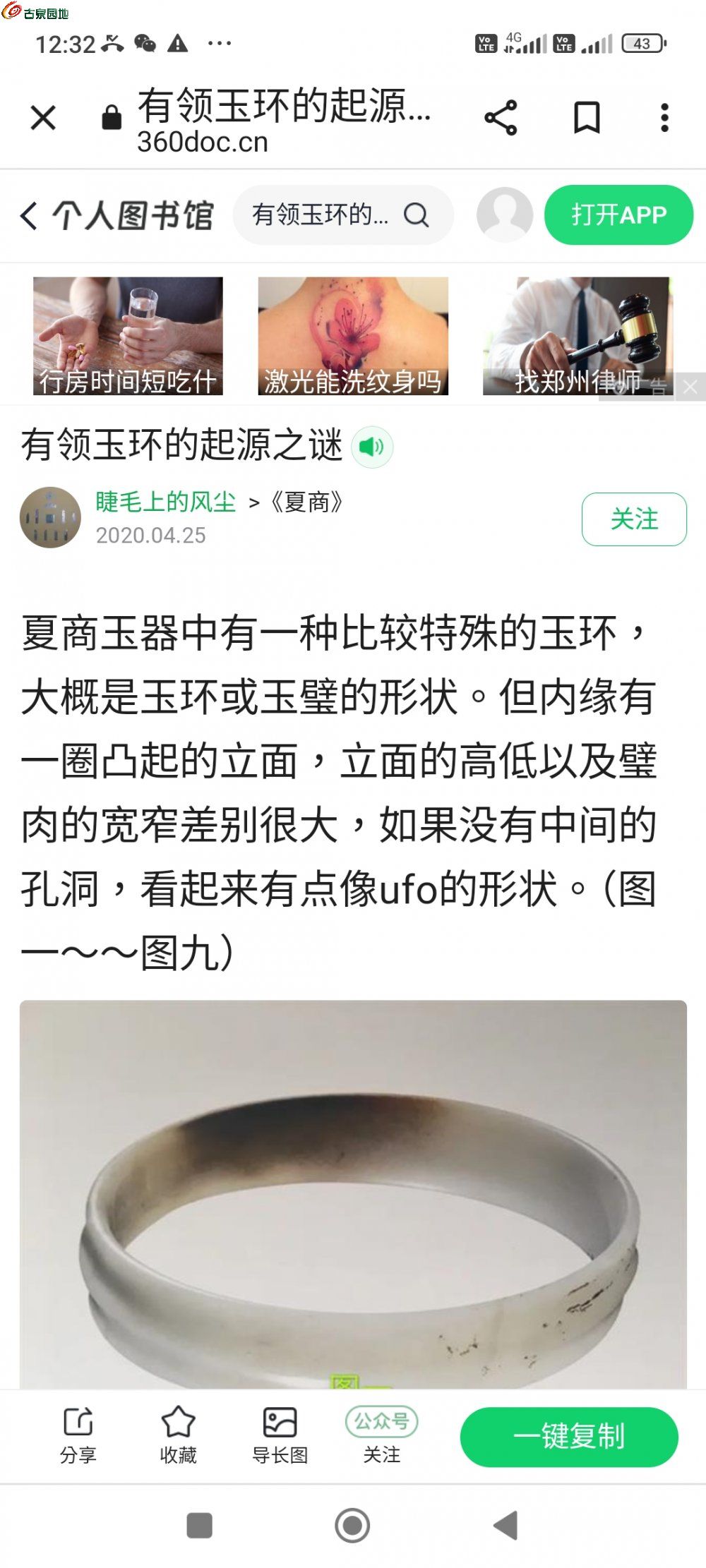Go back to 个人图书馆
Image resolution: width=706 pixels, height=1568 pixels.
click(x=116, y=215)
